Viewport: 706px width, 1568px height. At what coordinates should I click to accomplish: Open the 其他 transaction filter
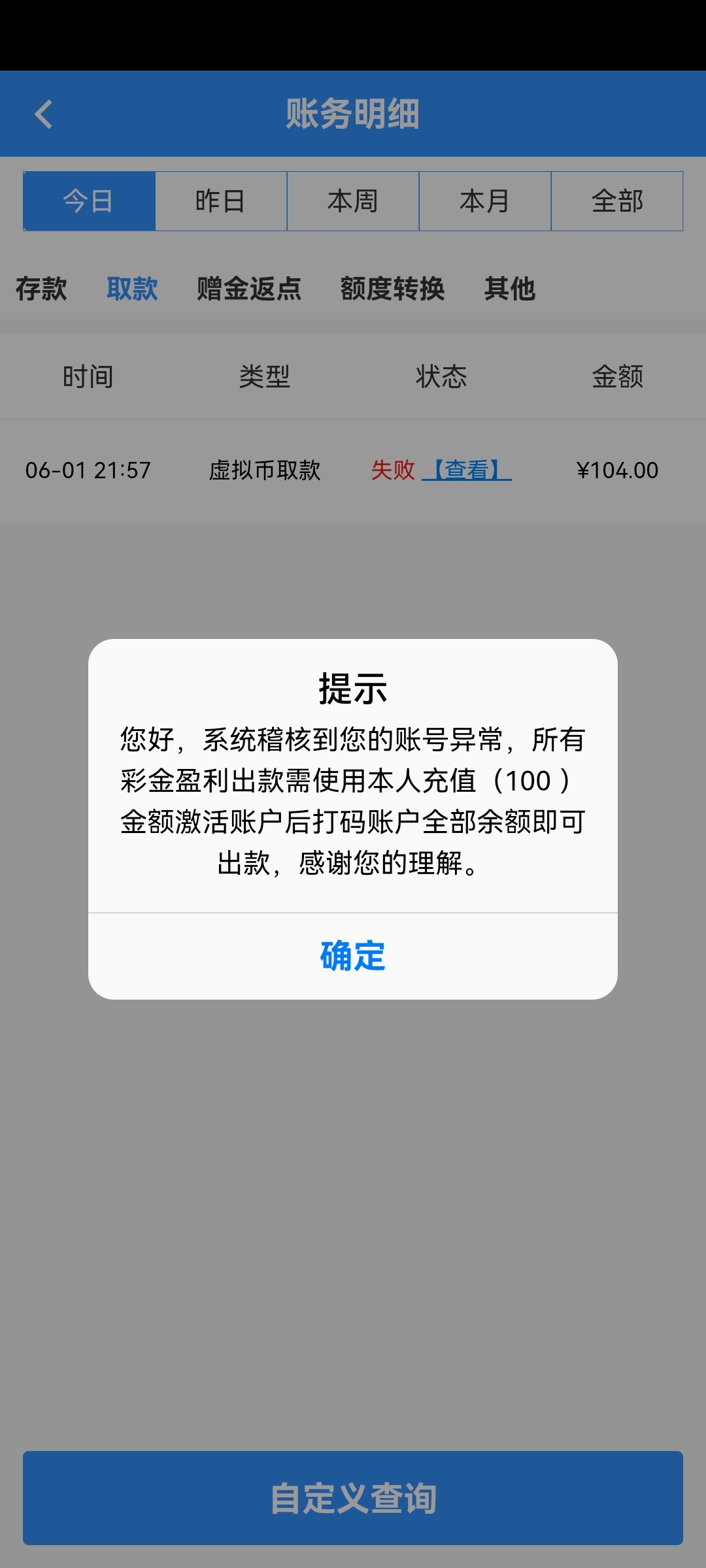510,289
